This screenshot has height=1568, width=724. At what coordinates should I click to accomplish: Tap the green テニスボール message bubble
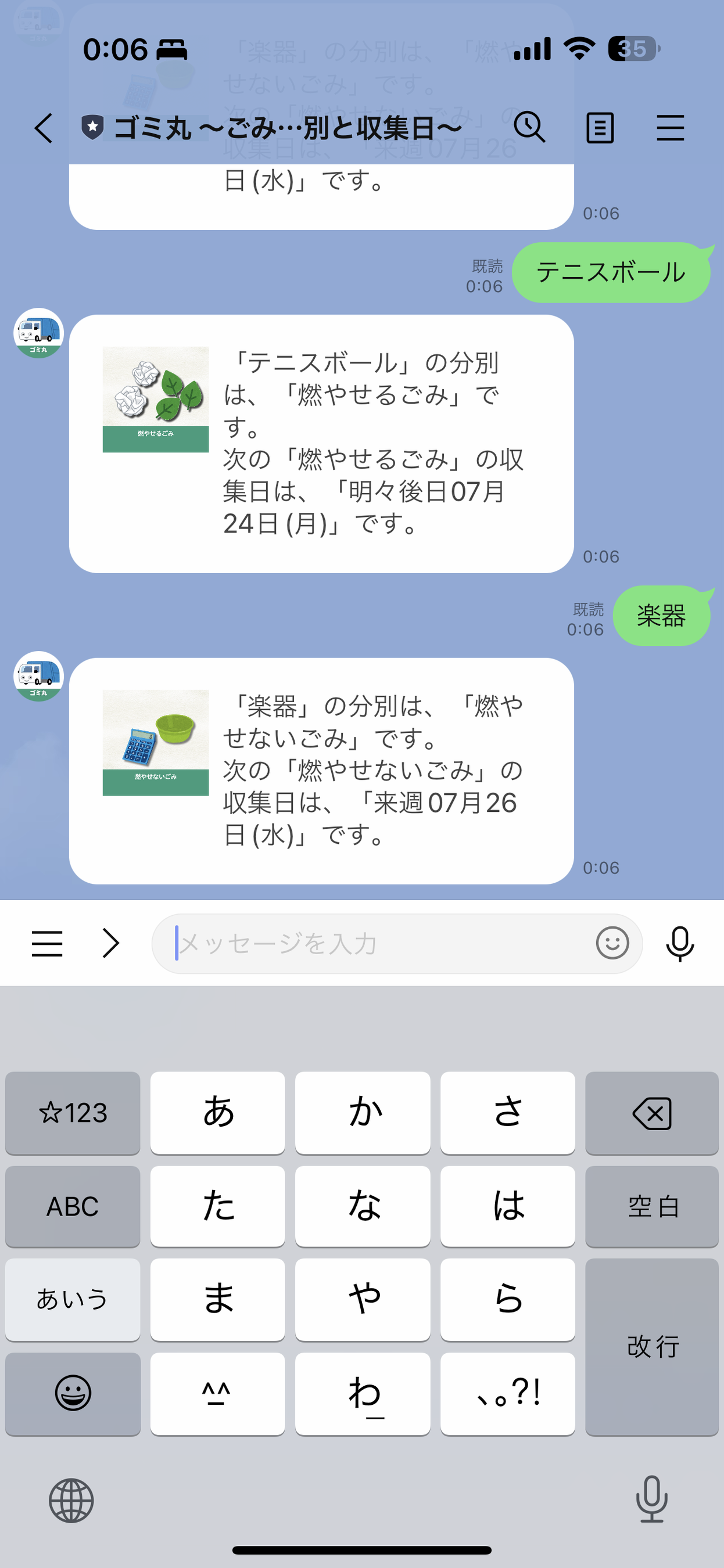point(611,272)
